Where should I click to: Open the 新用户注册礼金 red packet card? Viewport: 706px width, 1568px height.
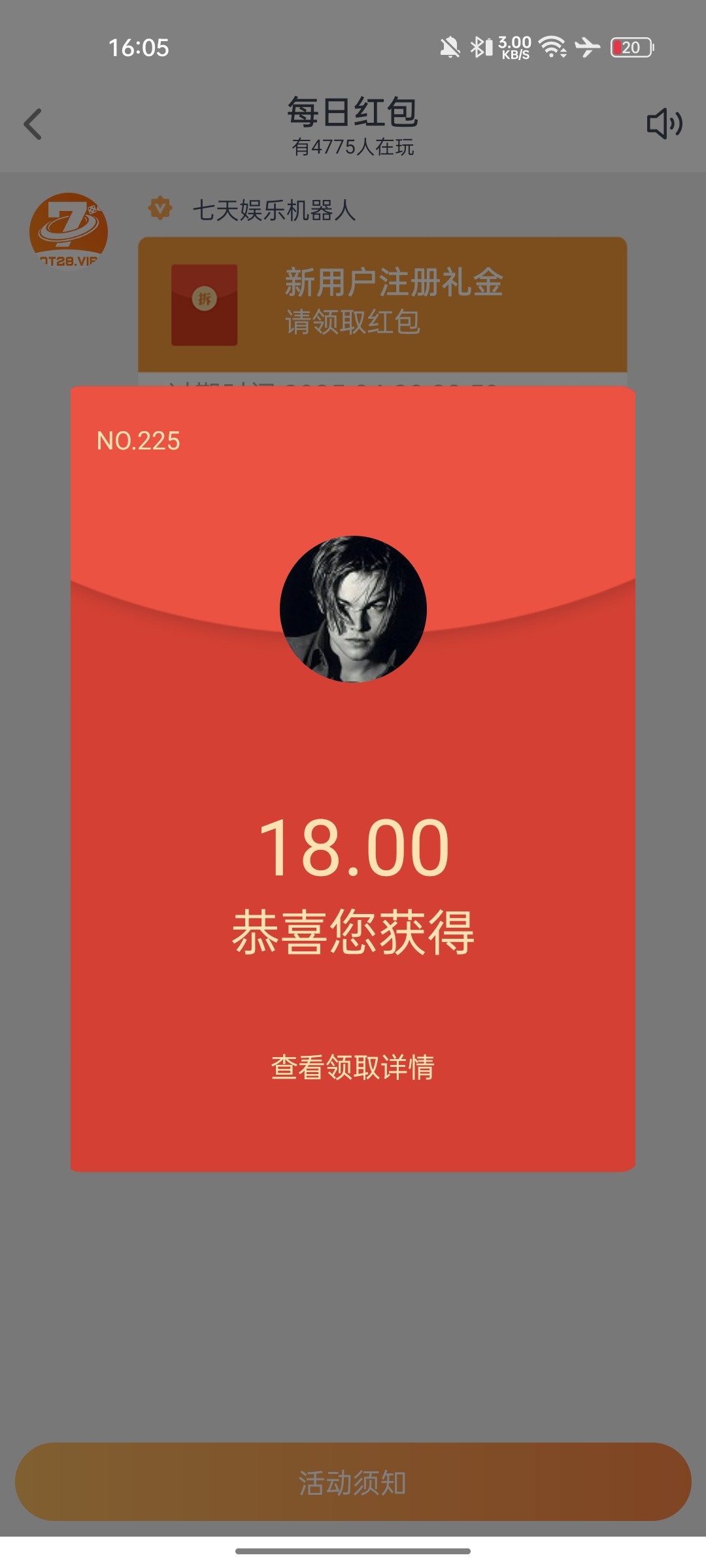pos(382,304)
